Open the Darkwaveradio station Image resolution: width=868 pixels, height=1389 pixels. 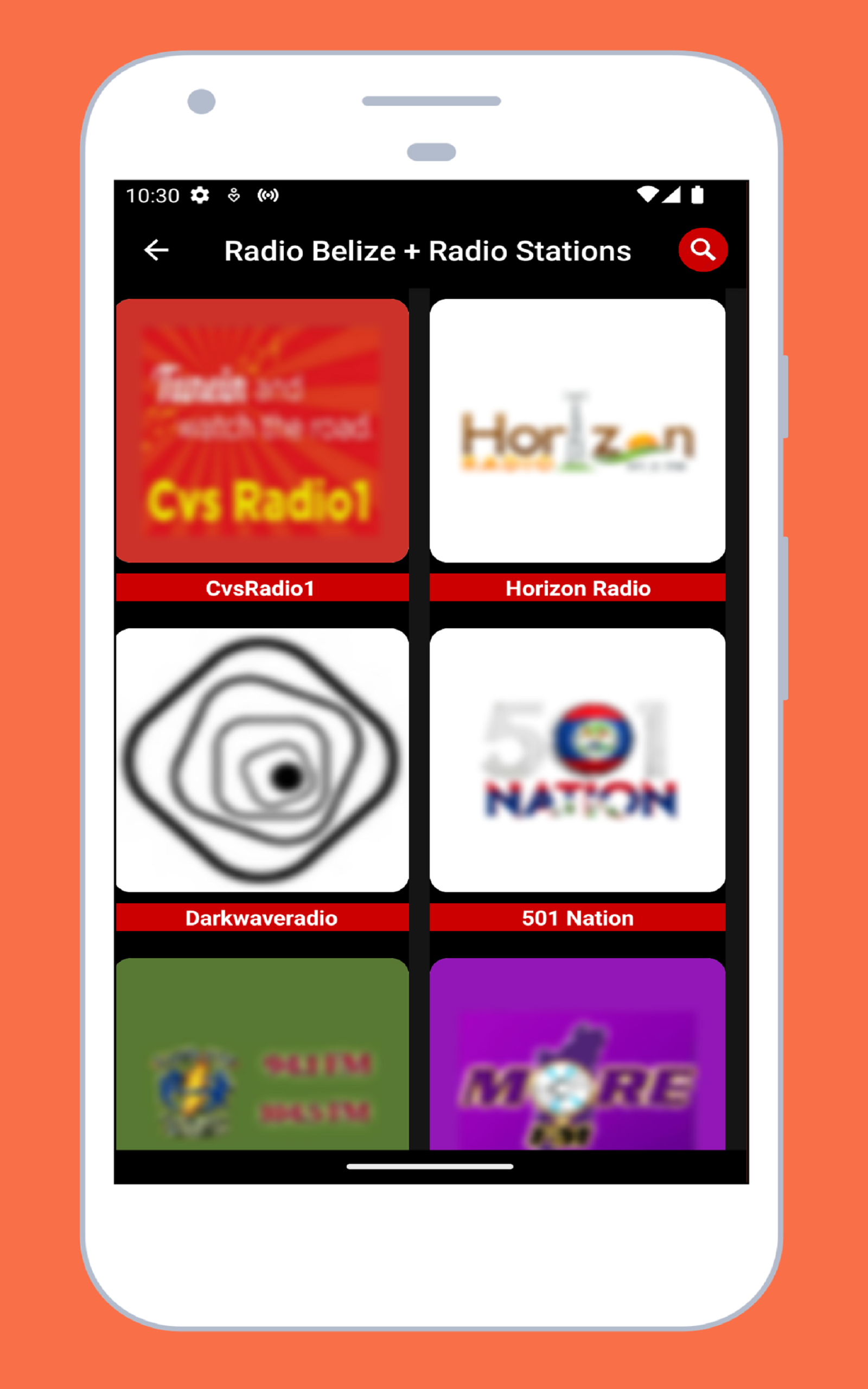tap(262, 761)
